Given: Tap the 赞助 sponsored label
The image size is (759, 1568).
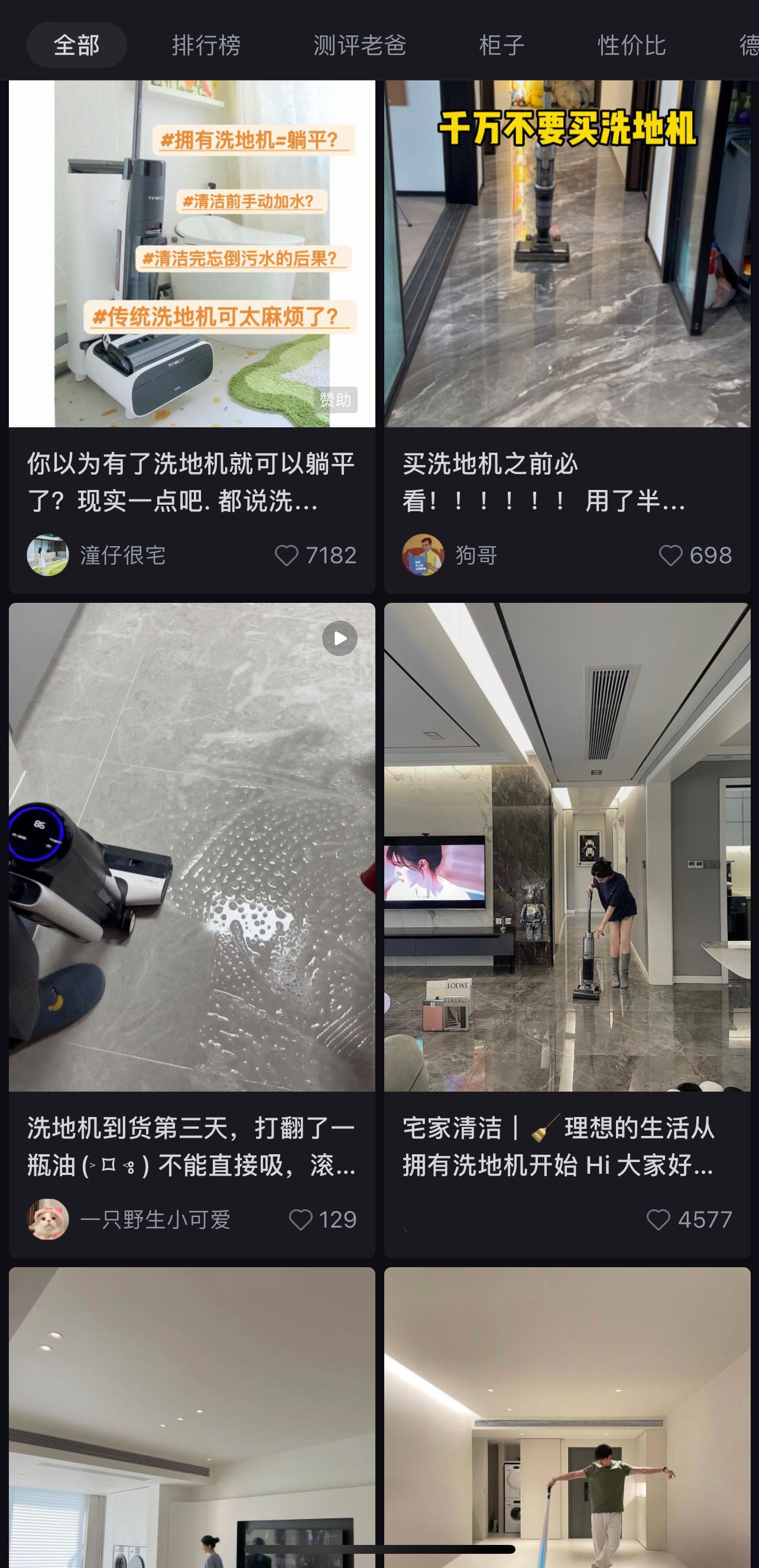Looking at the screenshot, I should click(336, 400).
